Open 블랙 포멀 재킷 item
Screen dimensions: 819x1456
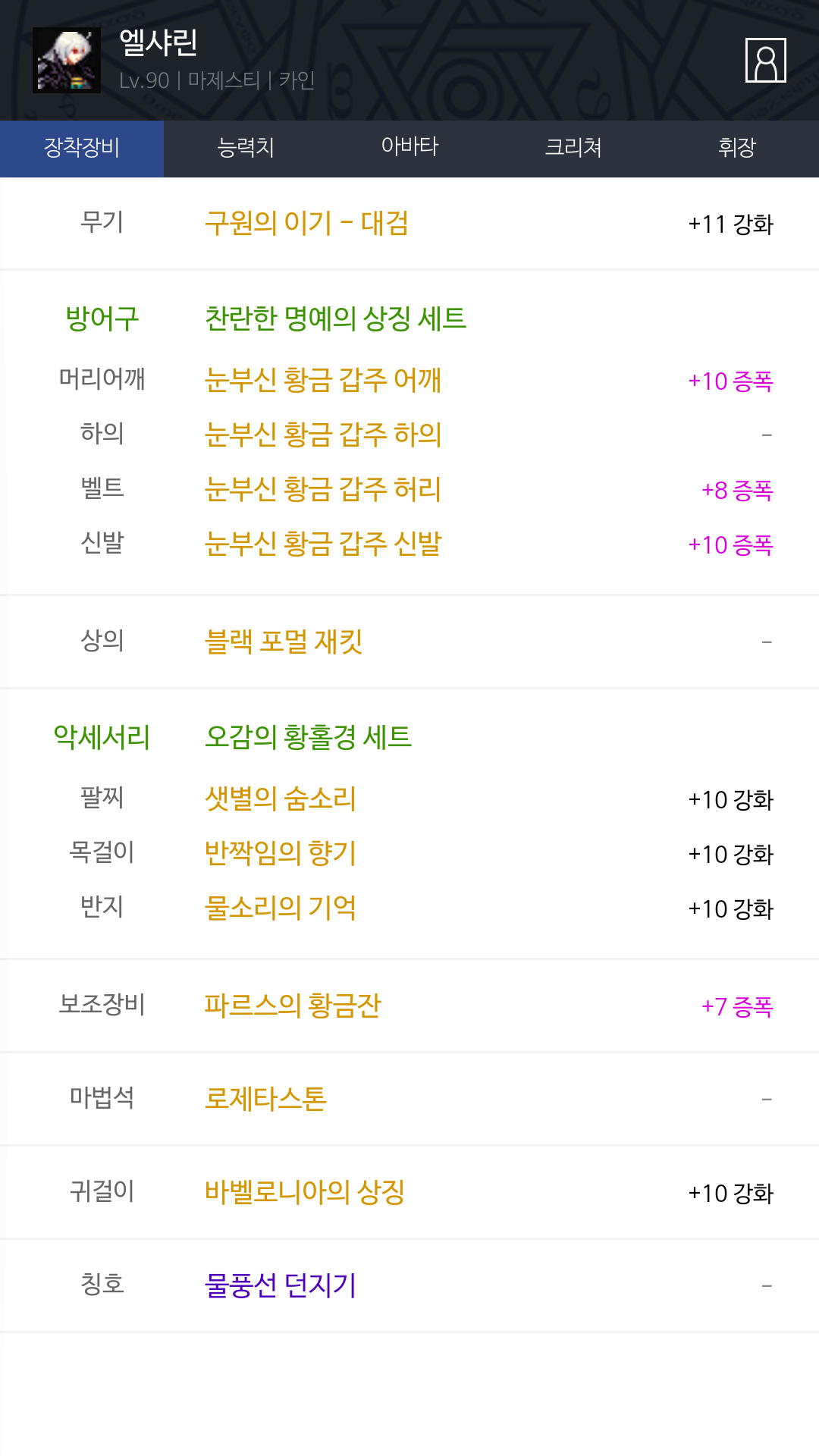pyautogui.click(x=284, y=642)
